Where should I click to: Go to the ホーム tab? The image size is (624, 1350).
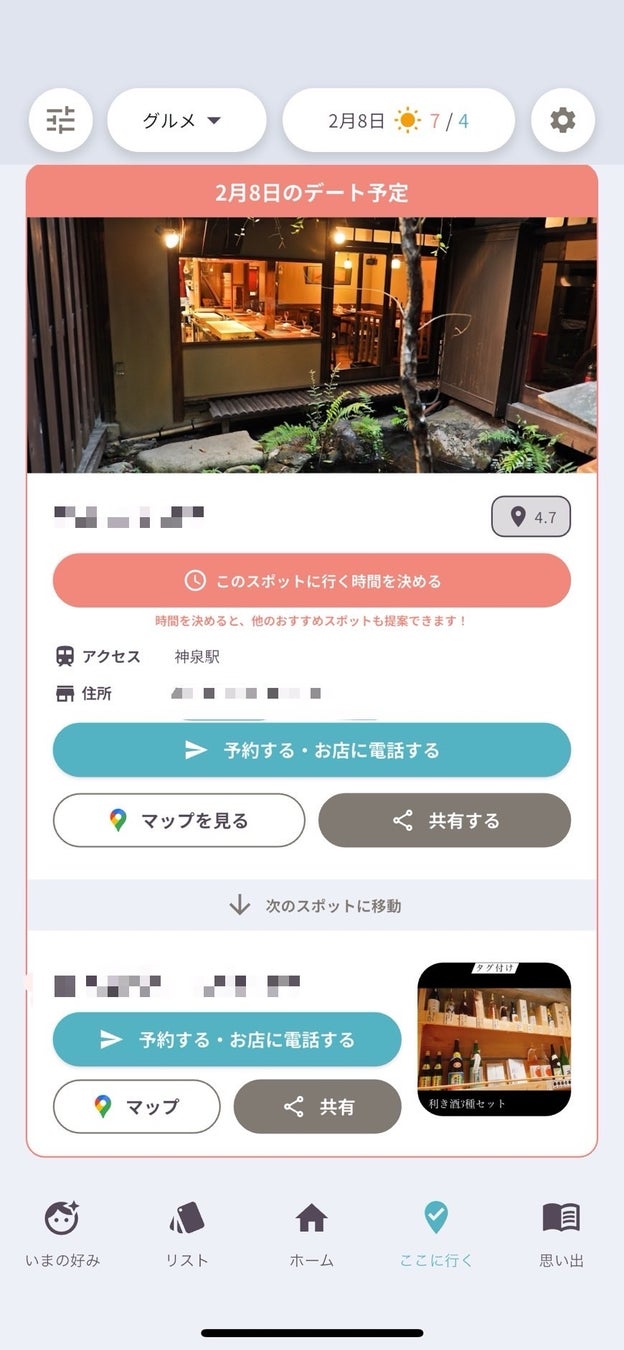click(x=312, y=1234)
